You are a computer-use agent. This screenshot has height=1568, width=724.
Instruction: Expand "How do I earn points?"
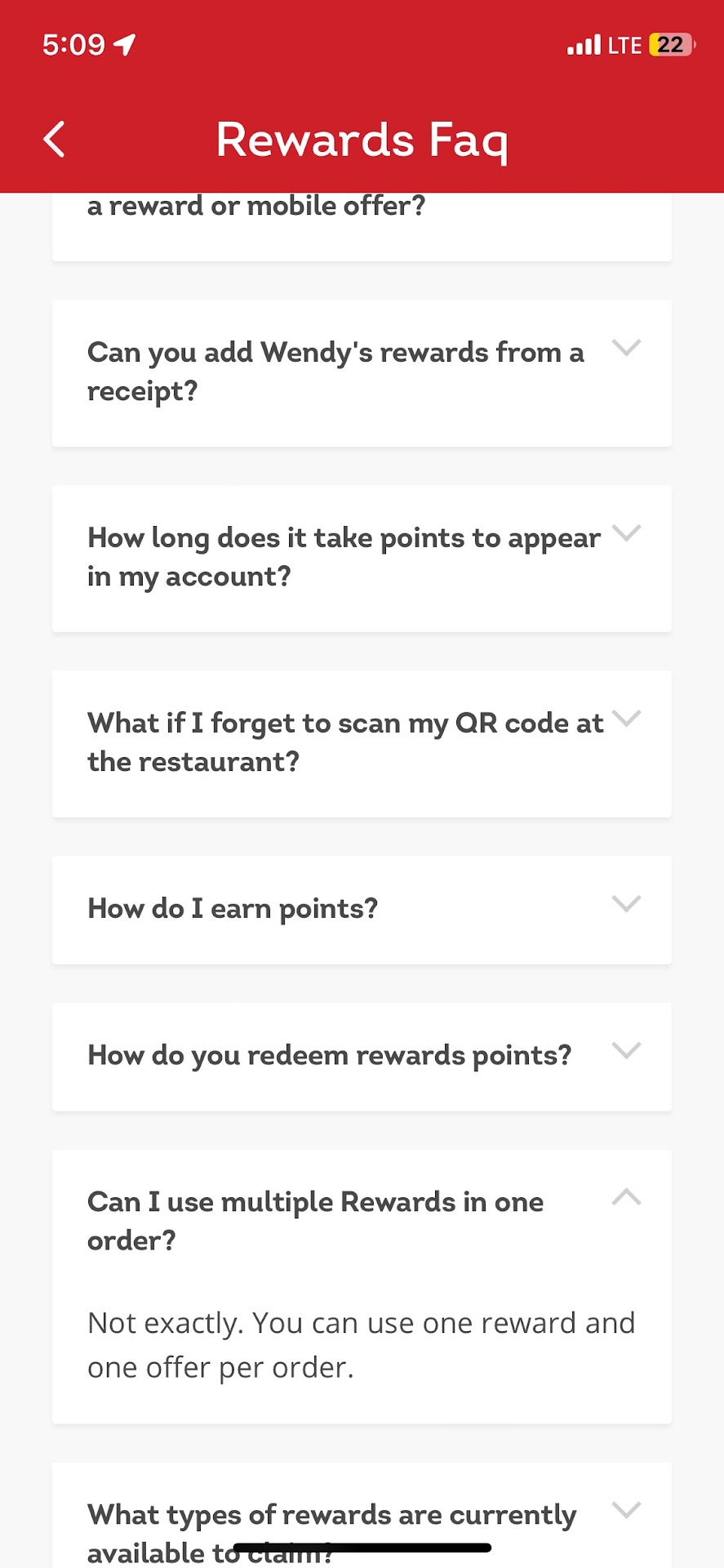[x=626, y=904]
